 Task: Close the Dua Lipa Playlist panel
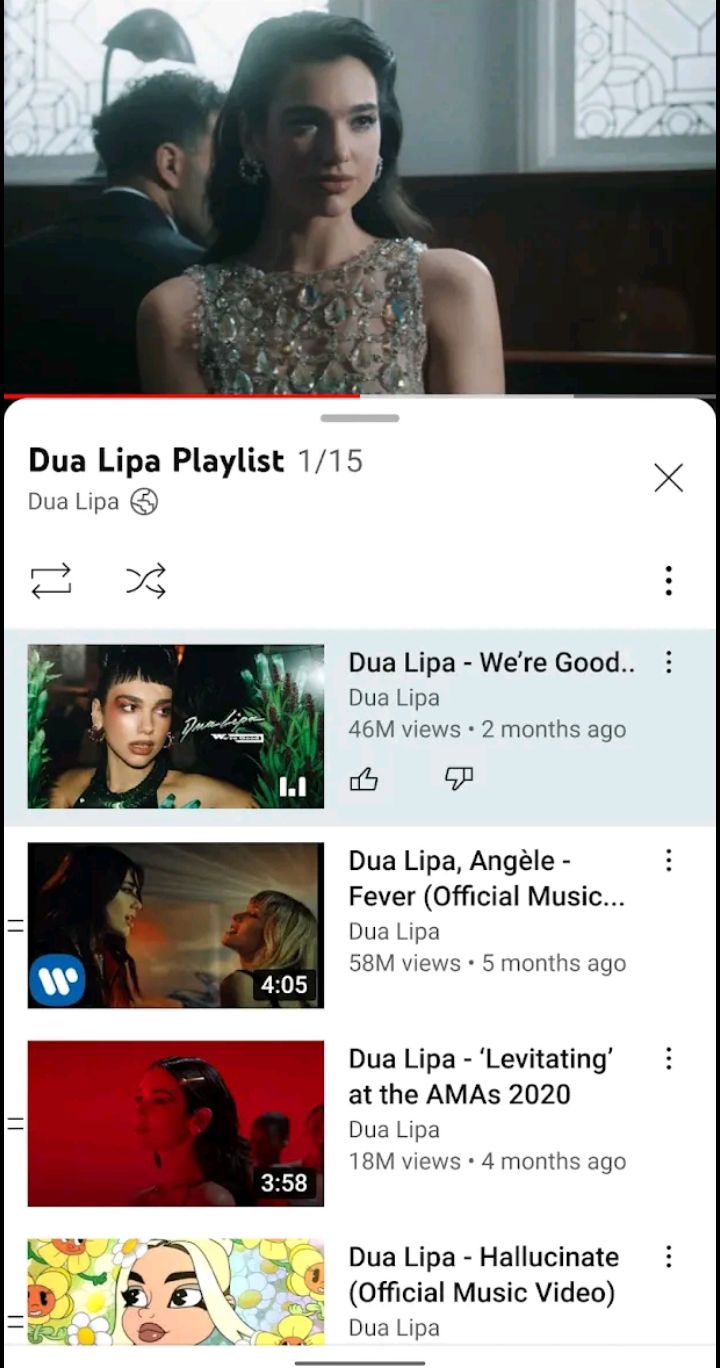pos(668,478)
